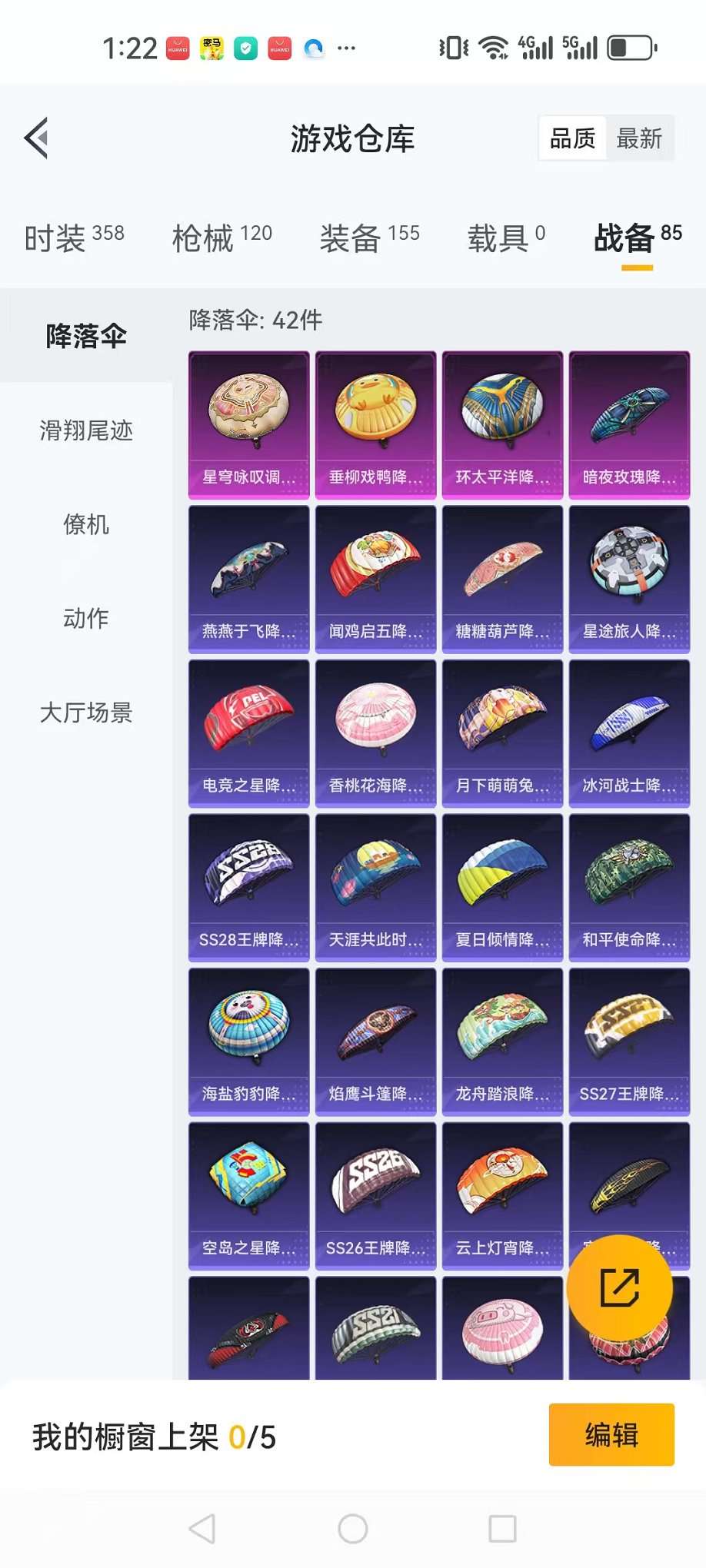Switch to the 时装 tab
Screen dimensions: 706x1568
pos(74,238)
